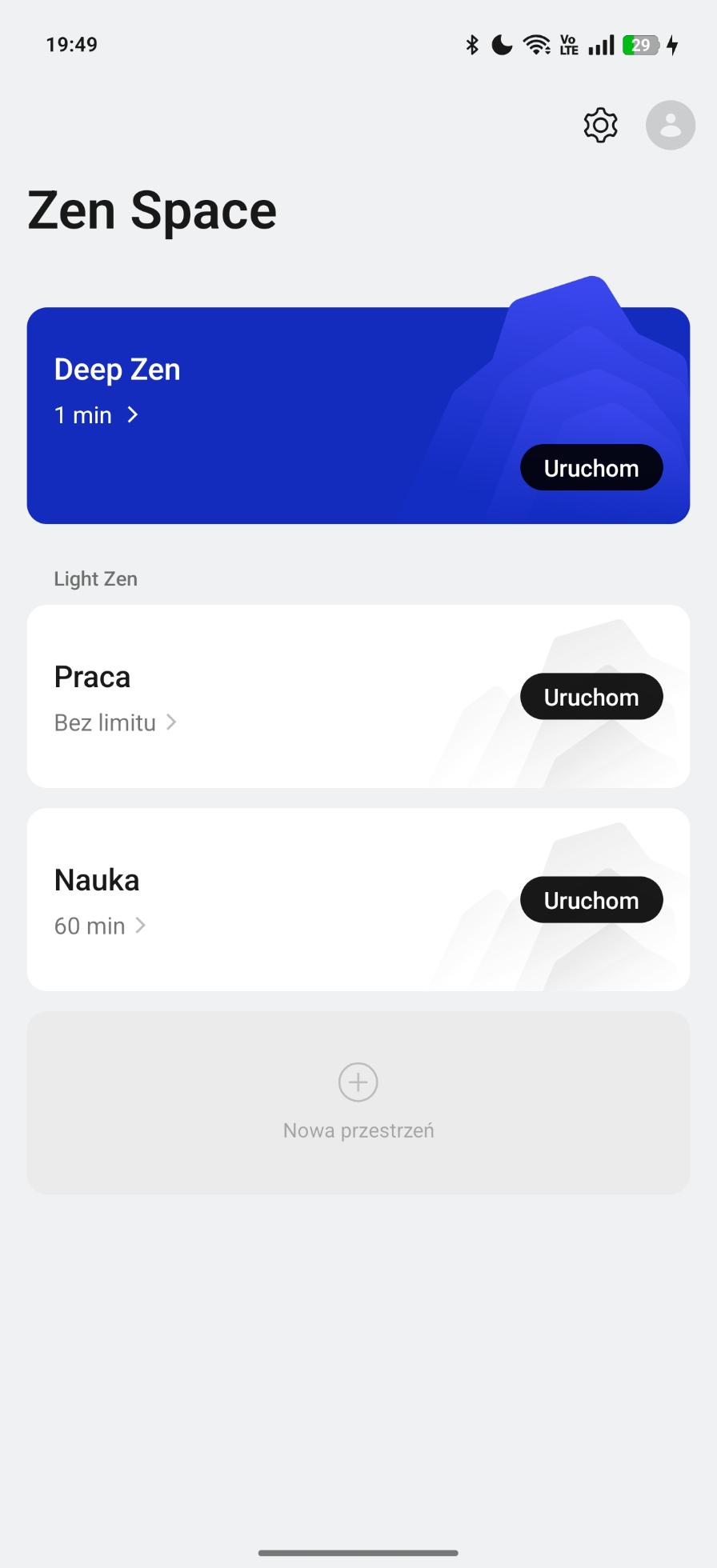717x1568 pixels.
Task: Launch the Praca space with Uruchom
Action: (x=591, y=697)
